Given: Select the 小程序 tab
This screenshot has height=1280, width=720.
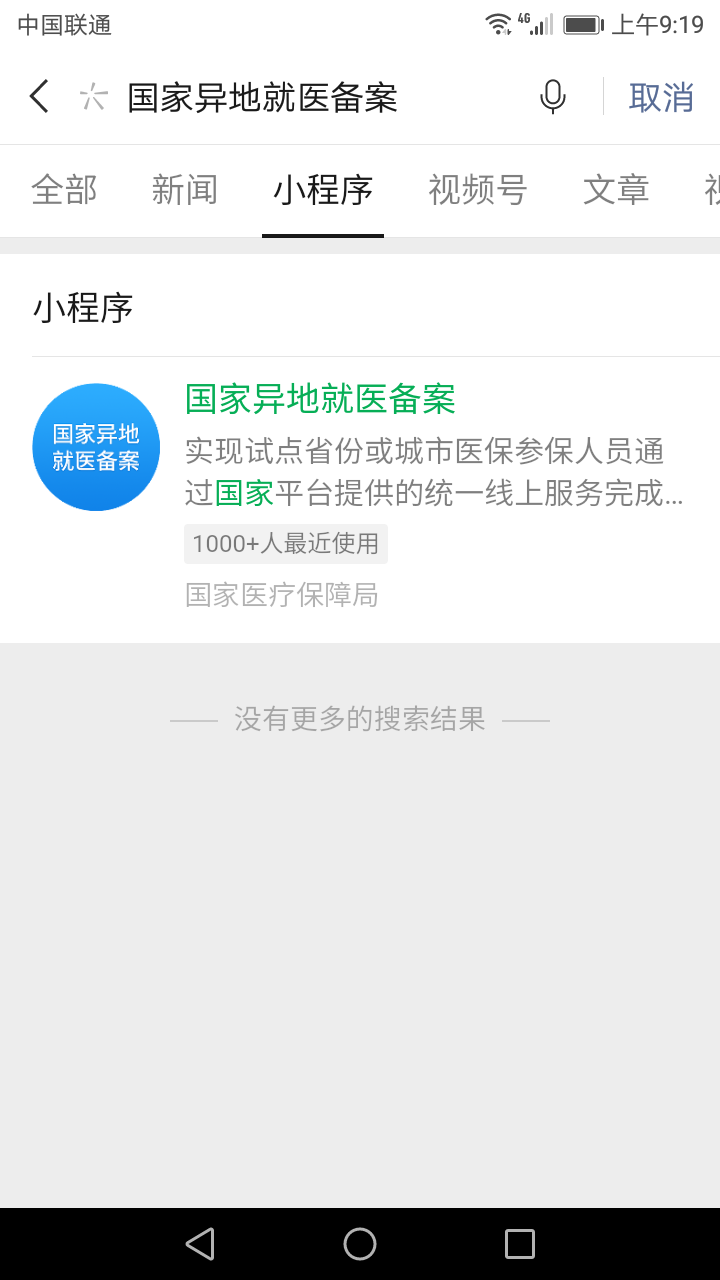Looking at the screenshot, I should pos(323,190).
